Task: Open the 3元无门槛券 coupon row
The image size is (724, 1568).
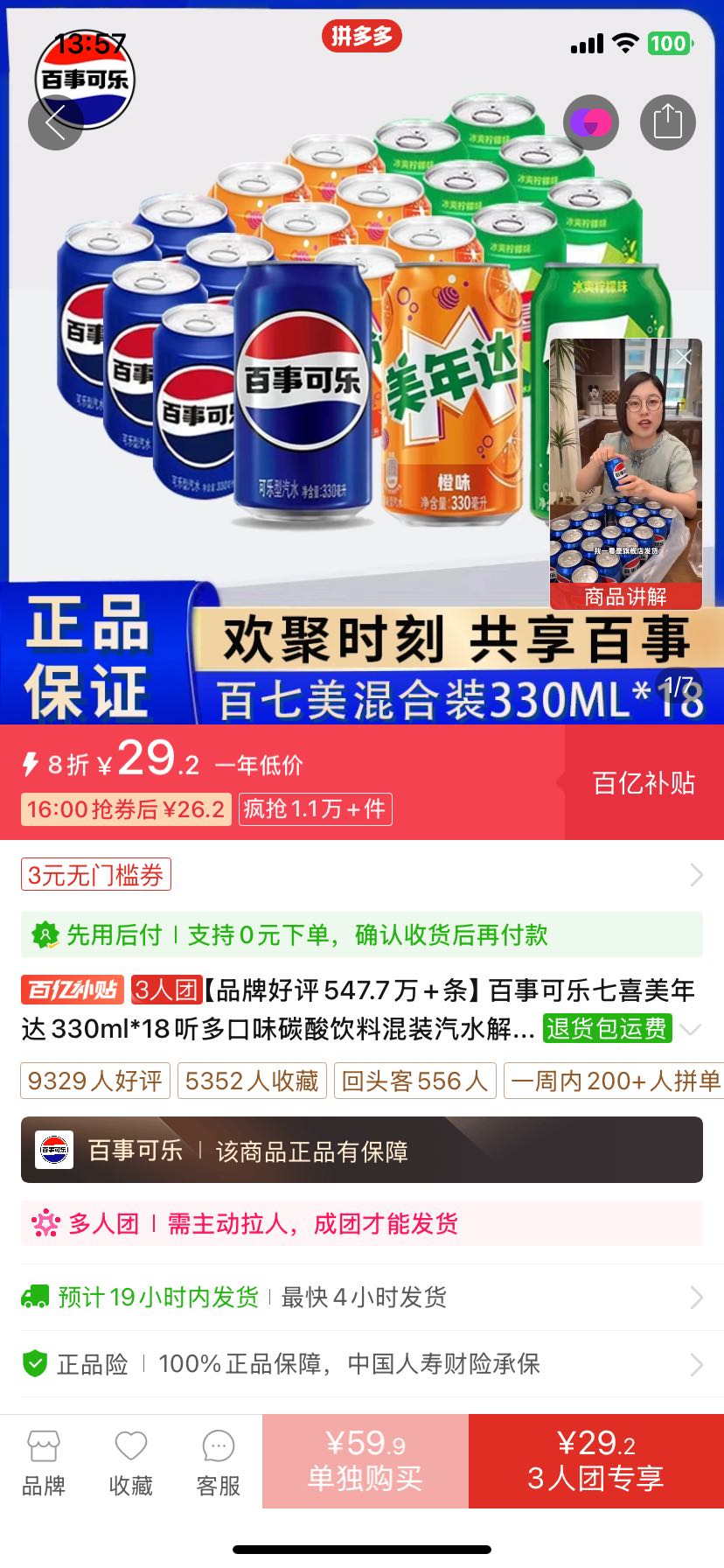Action: [x=362, y=875]
